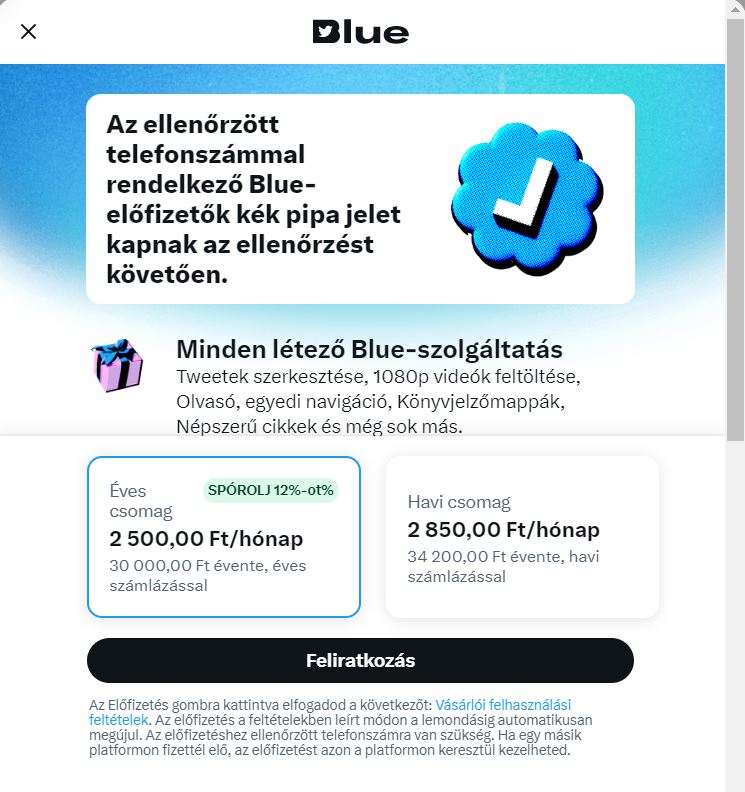Close the Blue subscription dialog
Viewport: 745px width, 792px height.
point(28,31)
